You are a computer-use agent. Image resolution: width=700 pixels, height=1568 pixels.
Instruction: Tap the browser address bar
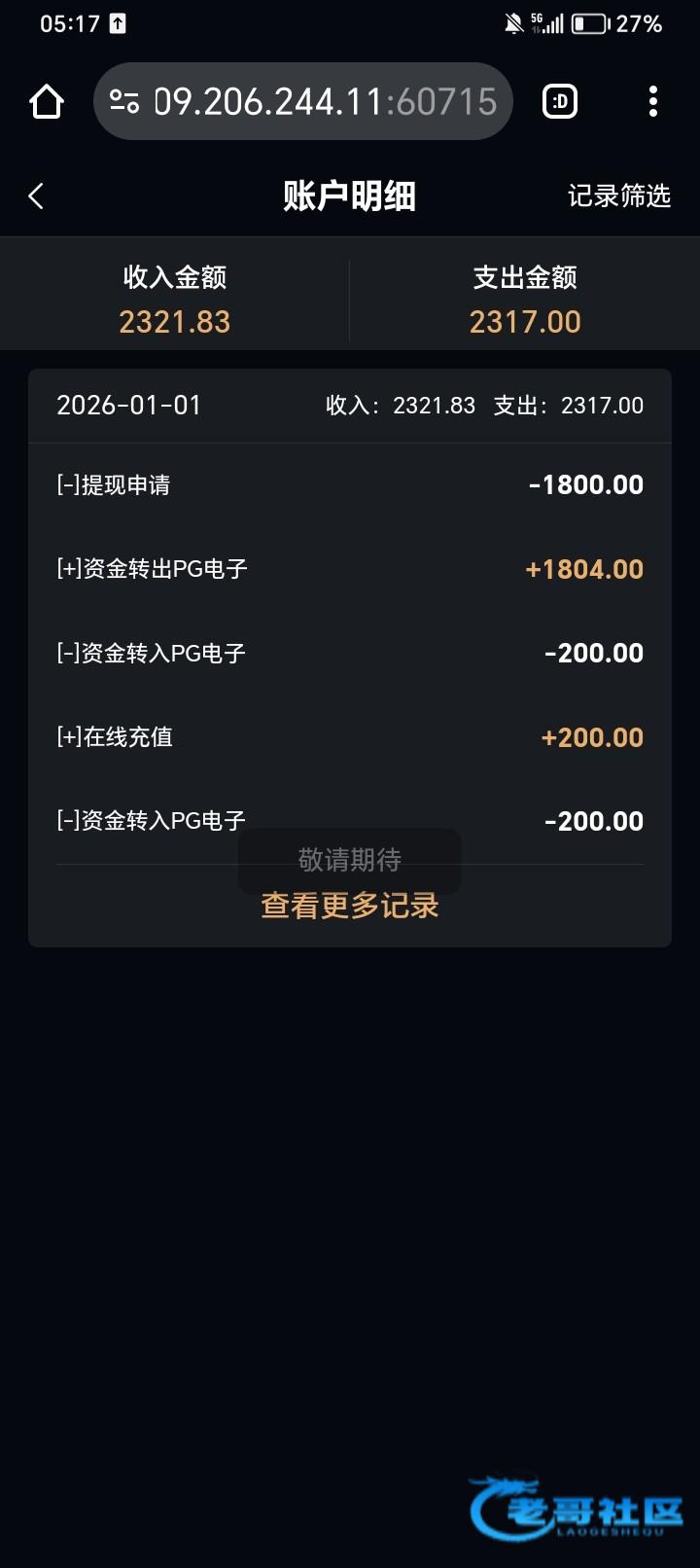pos(326,101)
